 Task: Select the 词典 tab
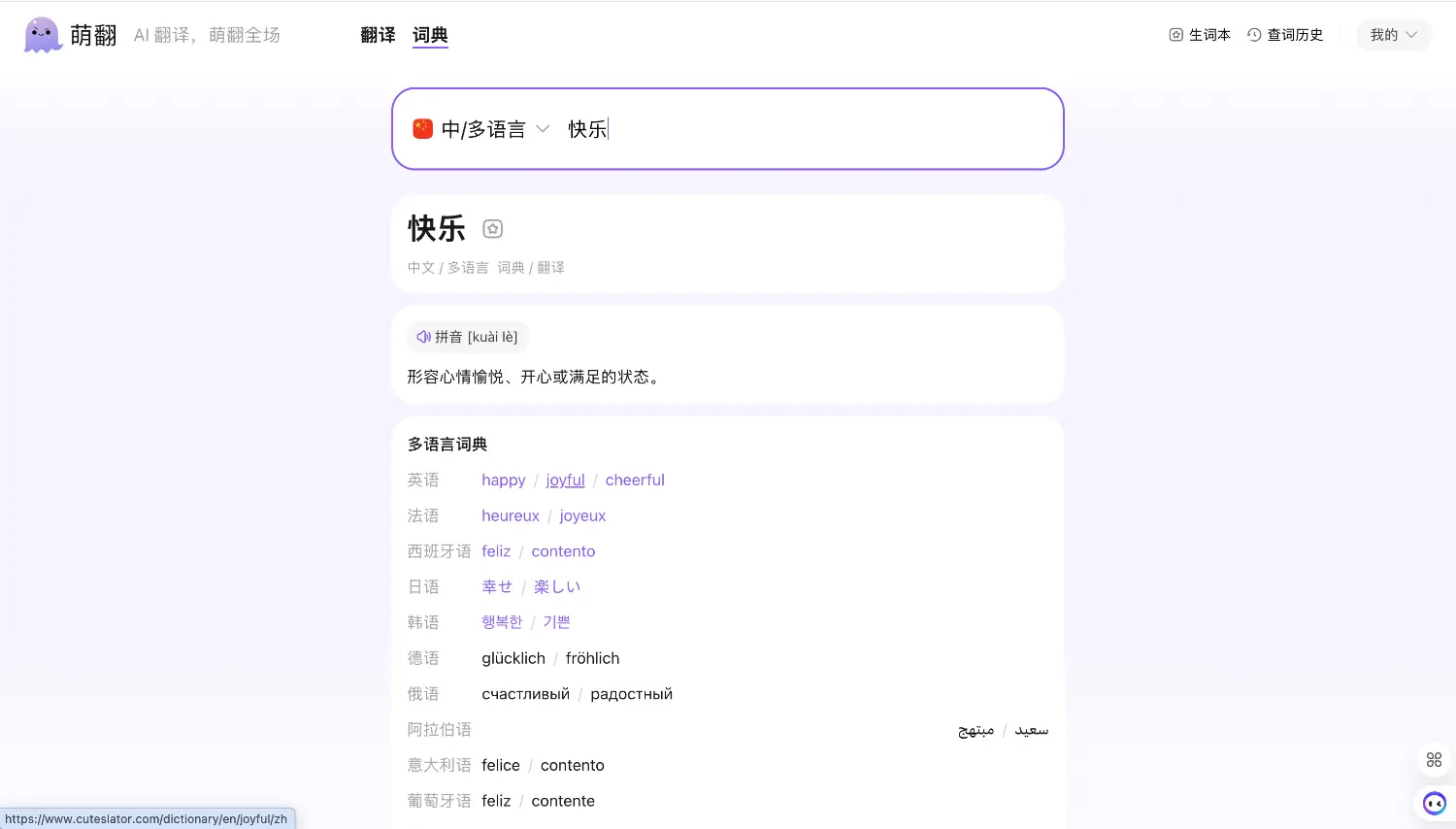[x=430, y=35]
